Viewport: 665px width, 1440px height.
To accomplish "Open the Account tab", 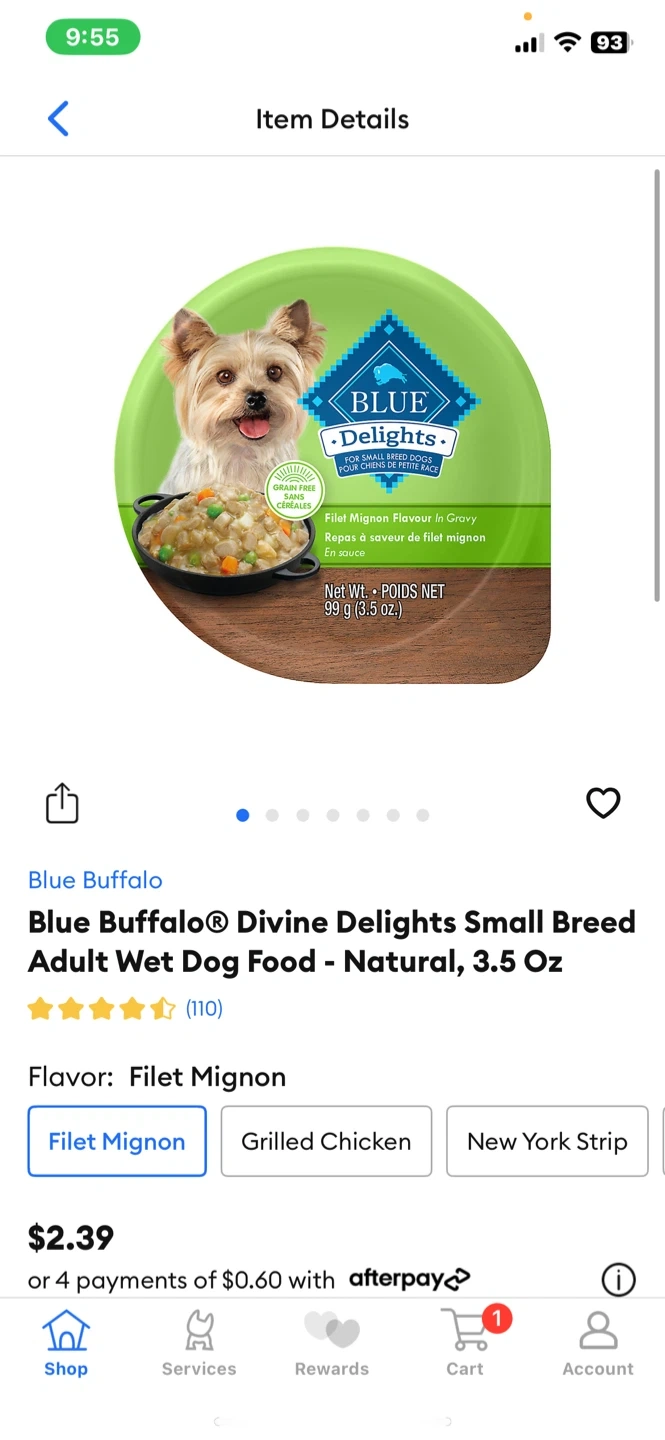I will pos(598,1344).
